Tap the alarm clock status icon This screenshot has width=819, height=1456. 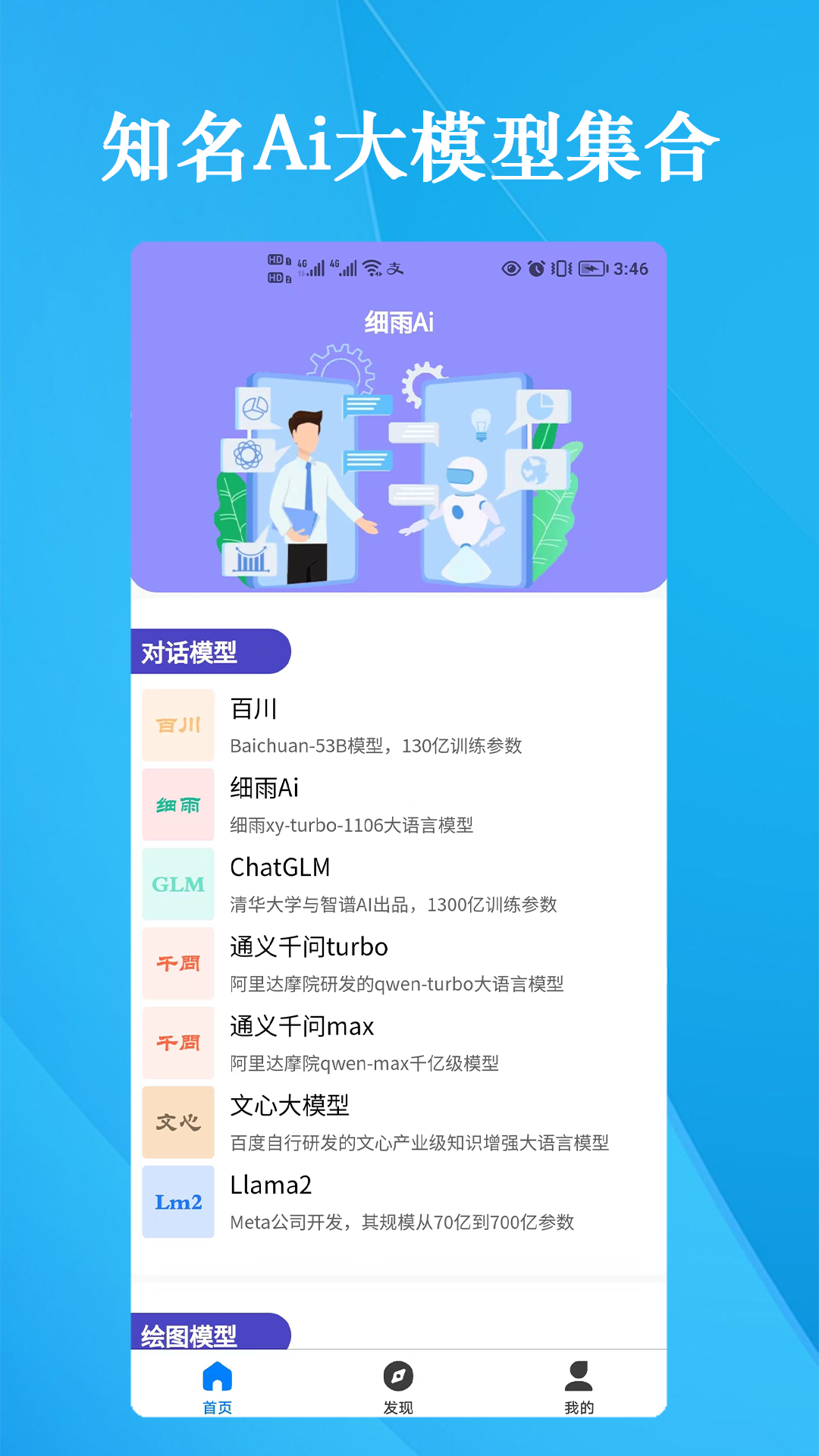click(x=536, y=268)
